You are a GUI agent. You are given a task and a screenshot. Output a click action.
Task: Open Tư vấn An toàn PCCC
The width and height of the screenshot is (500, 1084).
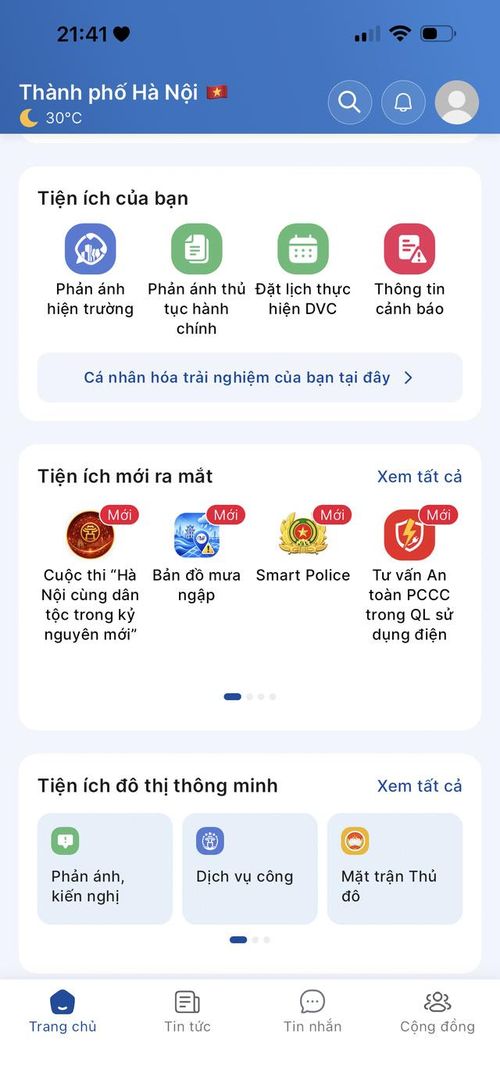409,575
